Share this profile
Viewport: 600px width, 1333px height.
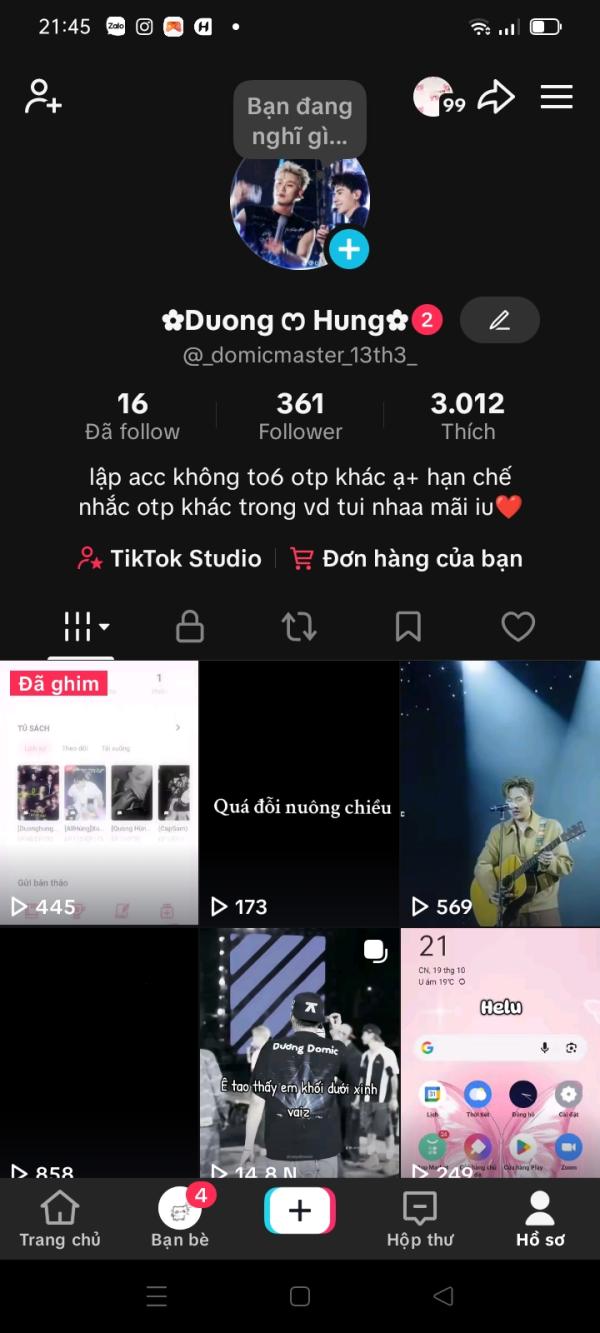[495, 97]
